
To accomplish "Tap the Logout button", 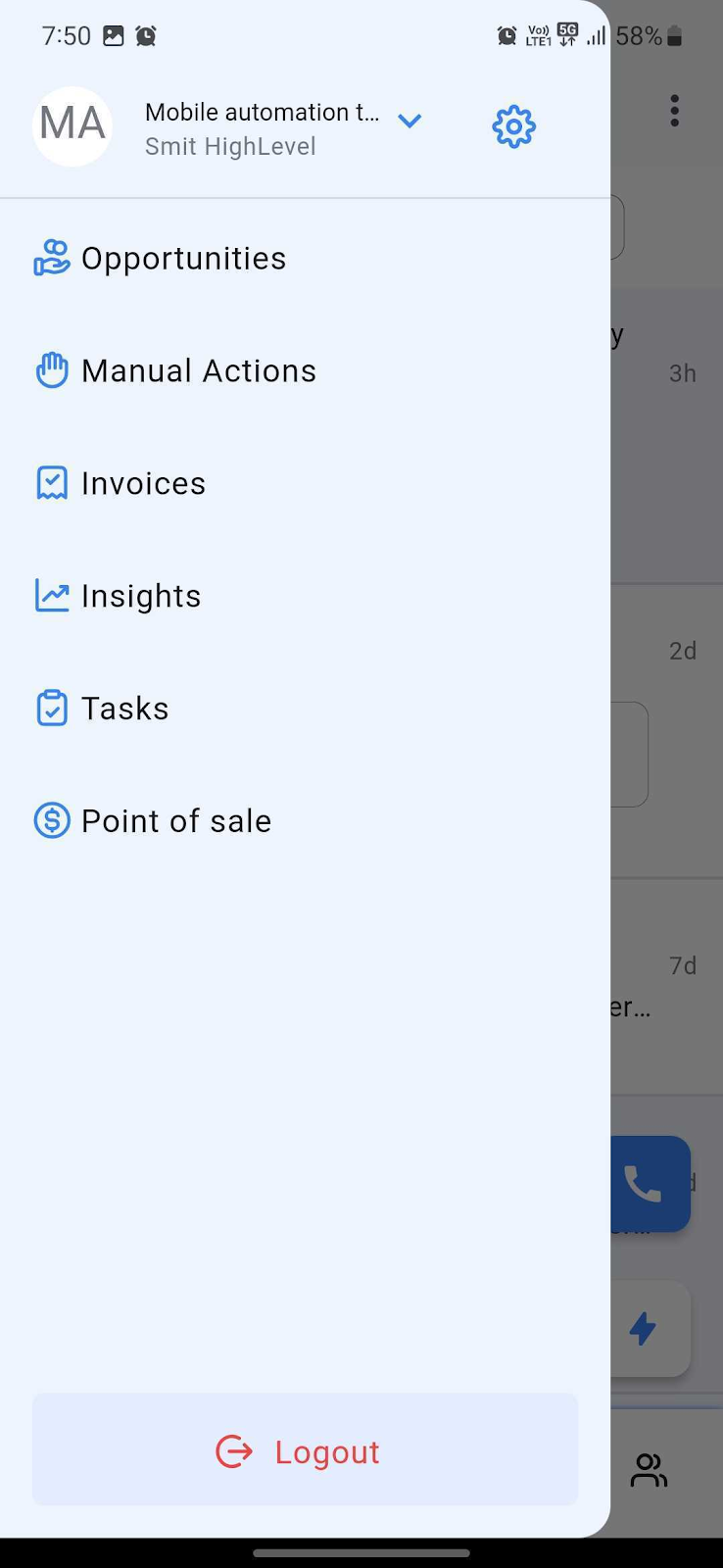I will tap(305, 1449).
